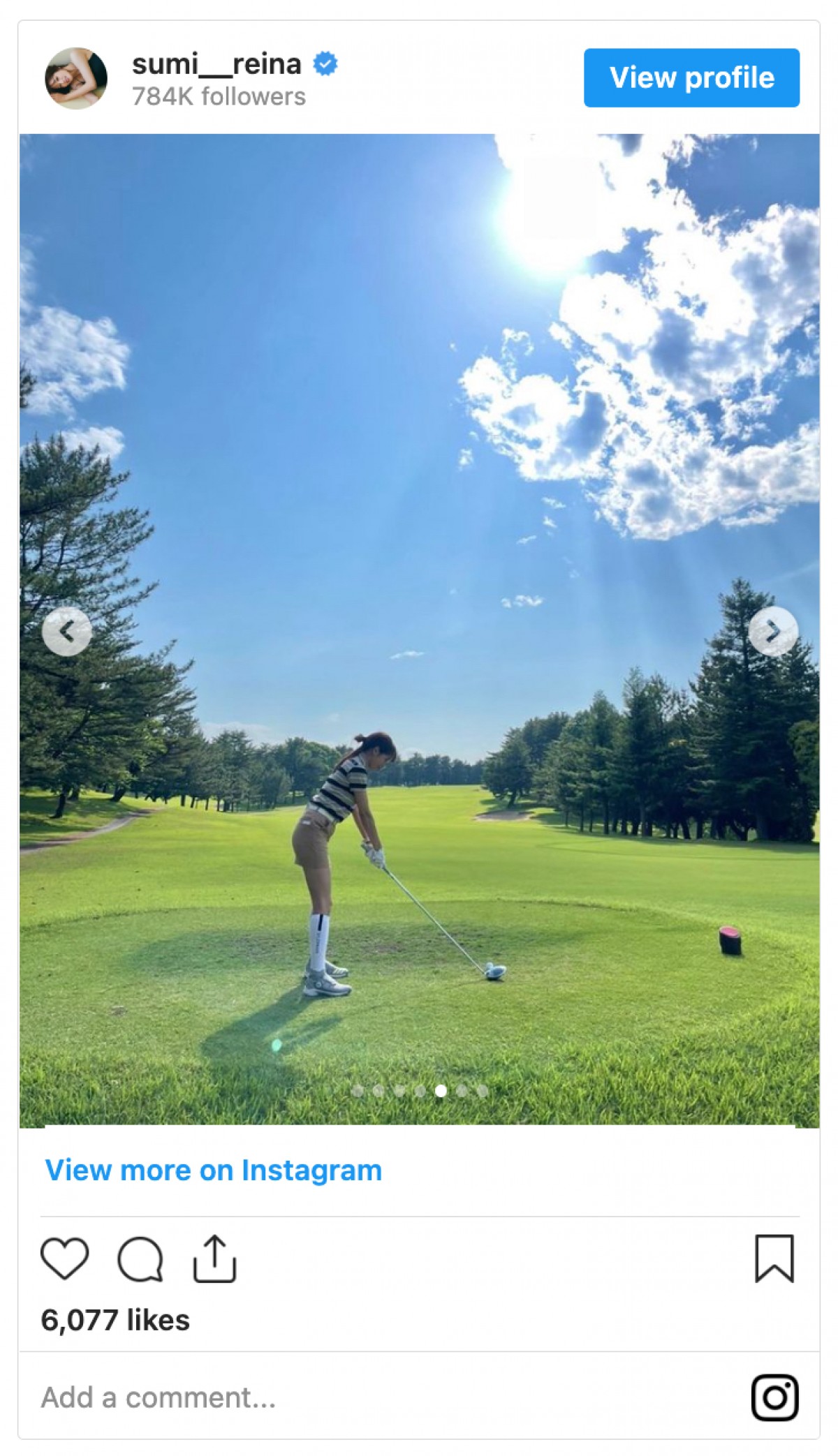The width and height of the screenshot is (838, 1456).
Task: Open sumi__reina's profile picture
Action: [76, 78]
